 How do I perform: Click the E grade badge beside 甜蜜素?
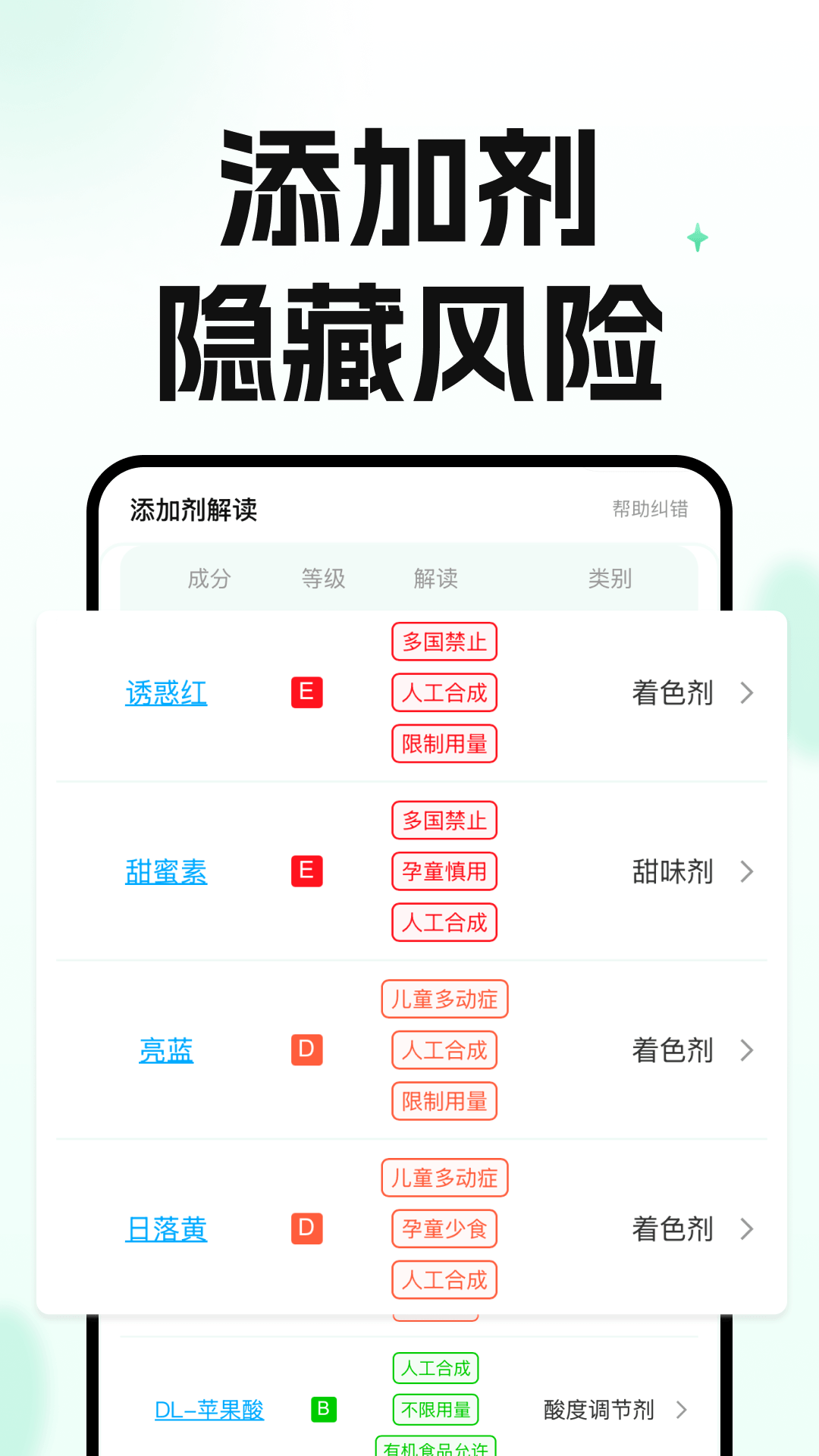pyautogui.click(x=306, y=871)
